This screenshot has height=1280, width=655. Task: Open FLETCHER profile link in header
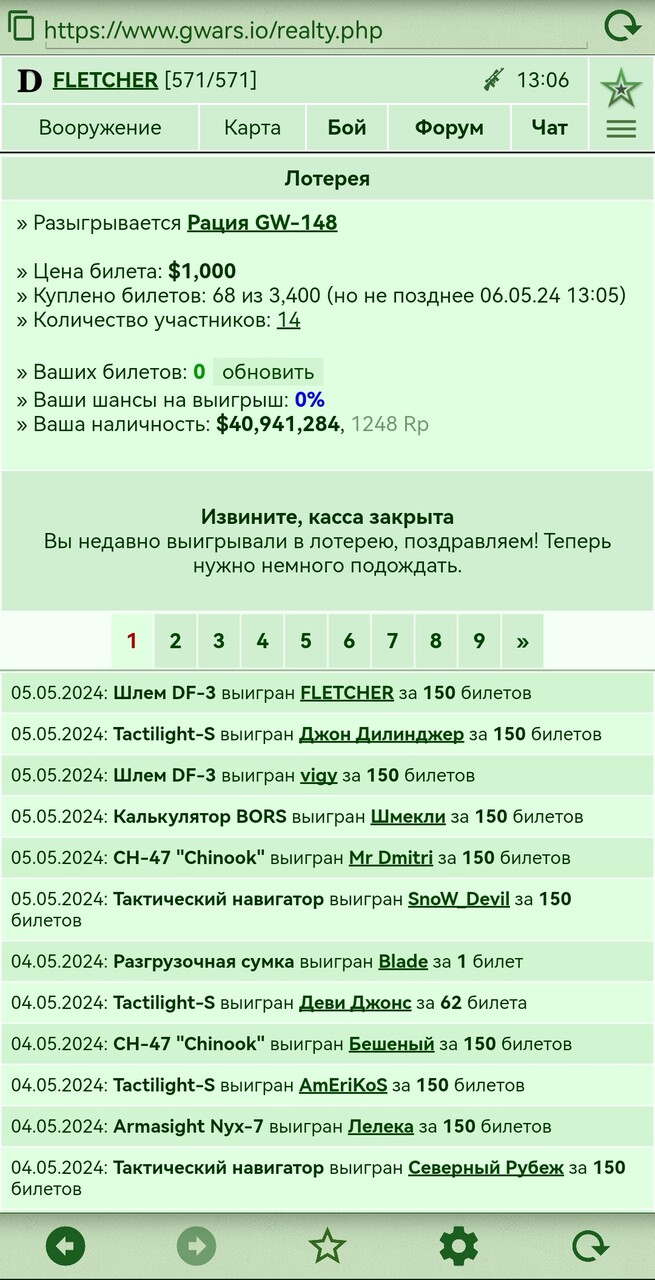105,80
